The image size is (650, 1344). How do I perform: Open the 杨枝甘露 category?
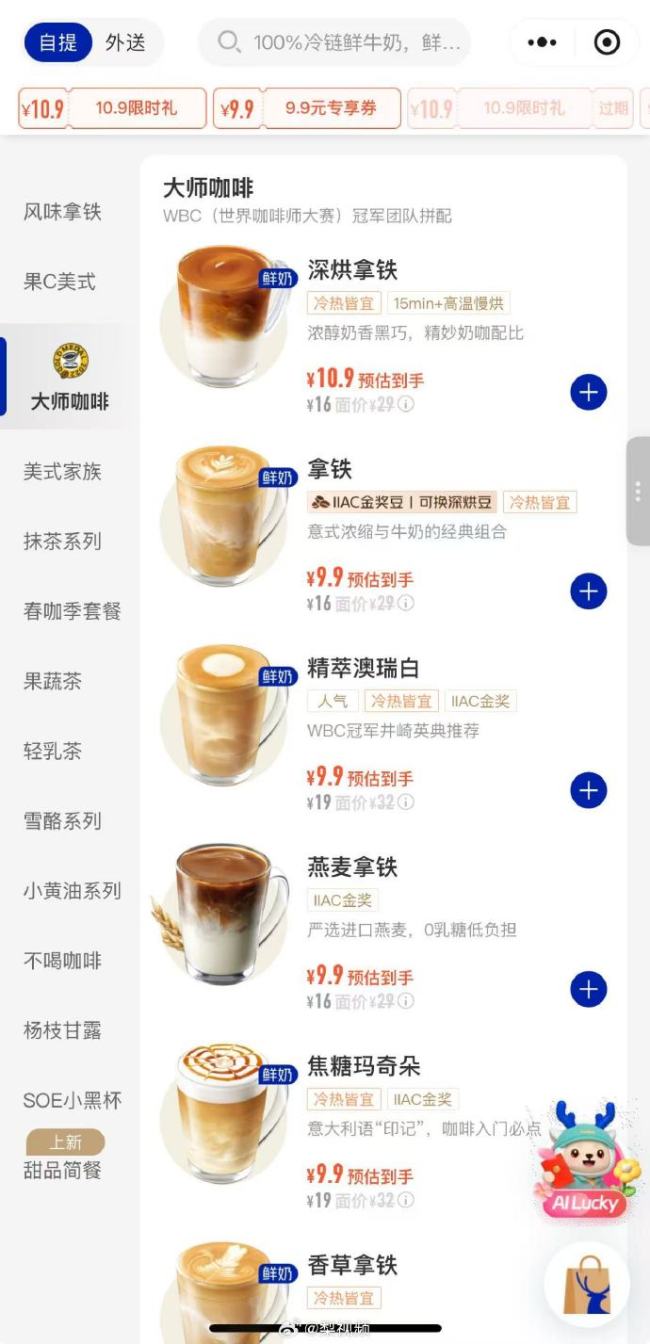click(x=62, y=1030)
